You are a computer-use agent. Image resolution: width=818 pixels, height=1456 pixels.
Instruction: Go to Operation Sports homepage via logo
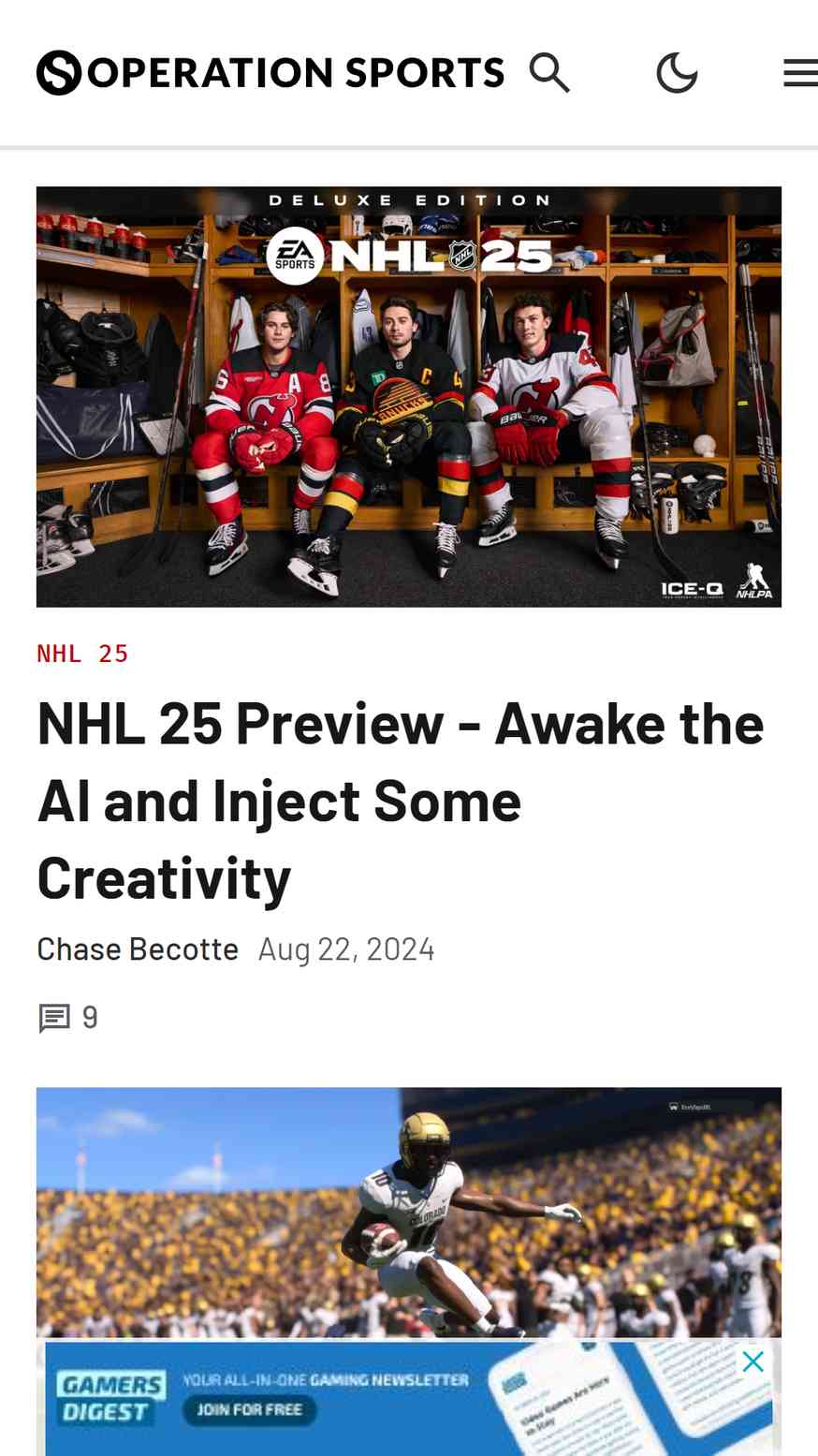(270, 73)
